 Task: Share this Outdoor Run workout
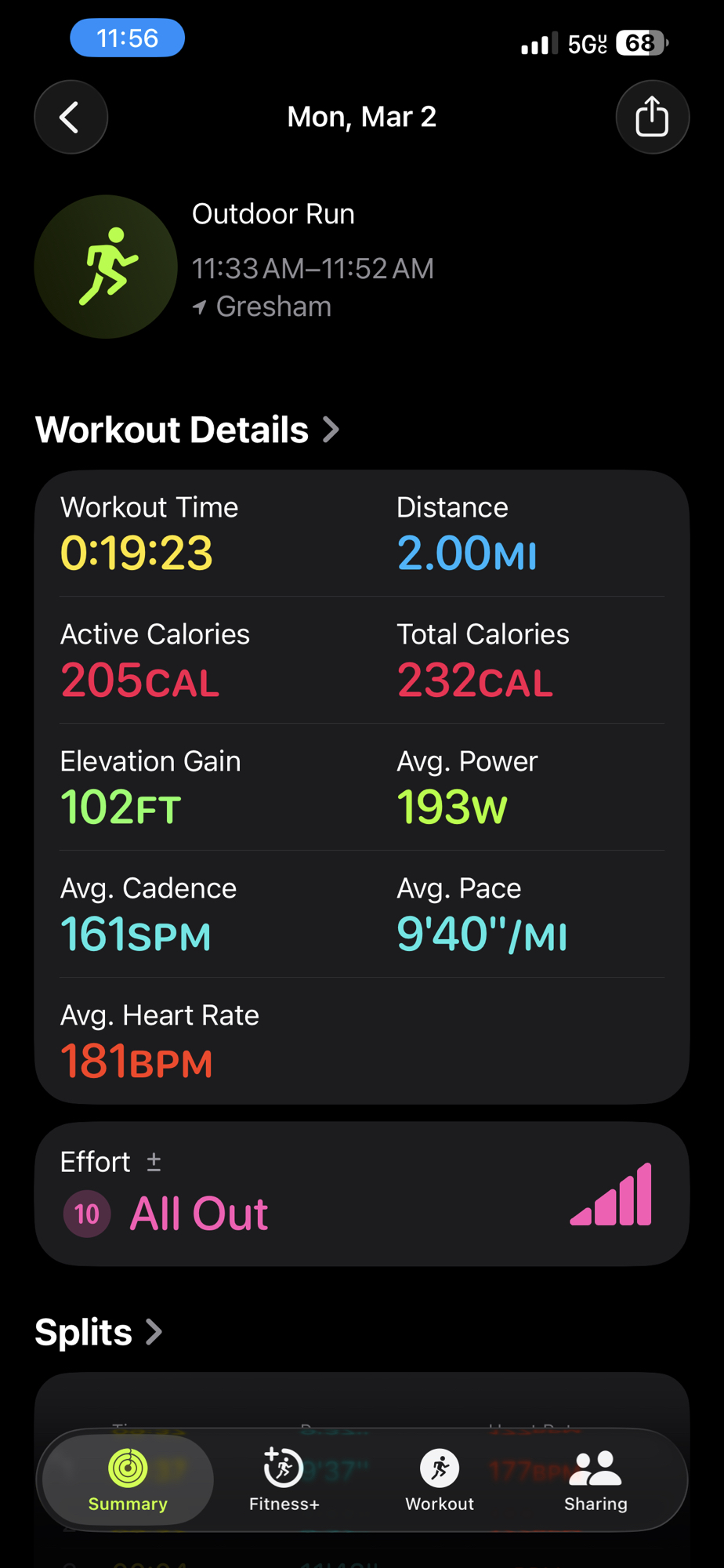tap(652, 118)
